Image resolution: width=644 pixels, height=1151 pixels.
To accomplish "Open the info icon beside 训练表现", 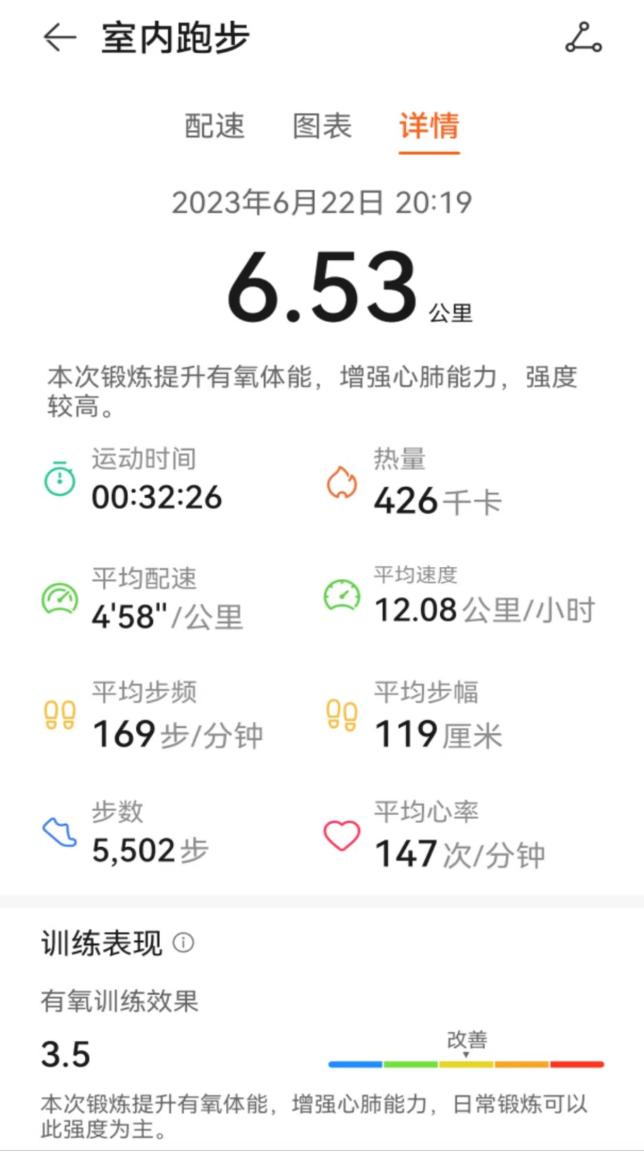I will 184,942.
